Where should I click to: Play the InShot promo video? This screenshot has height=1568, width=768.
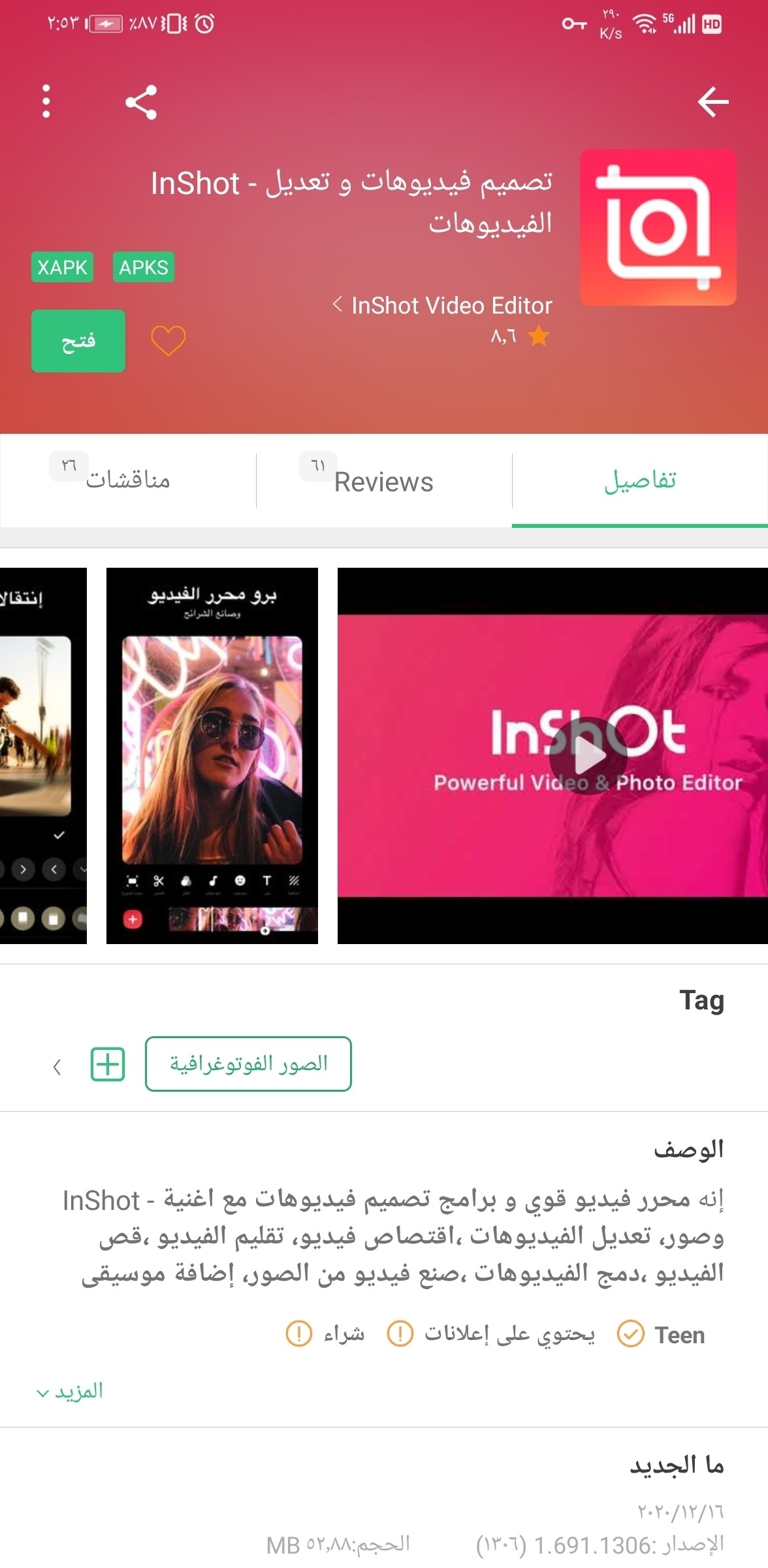point(588,756)
